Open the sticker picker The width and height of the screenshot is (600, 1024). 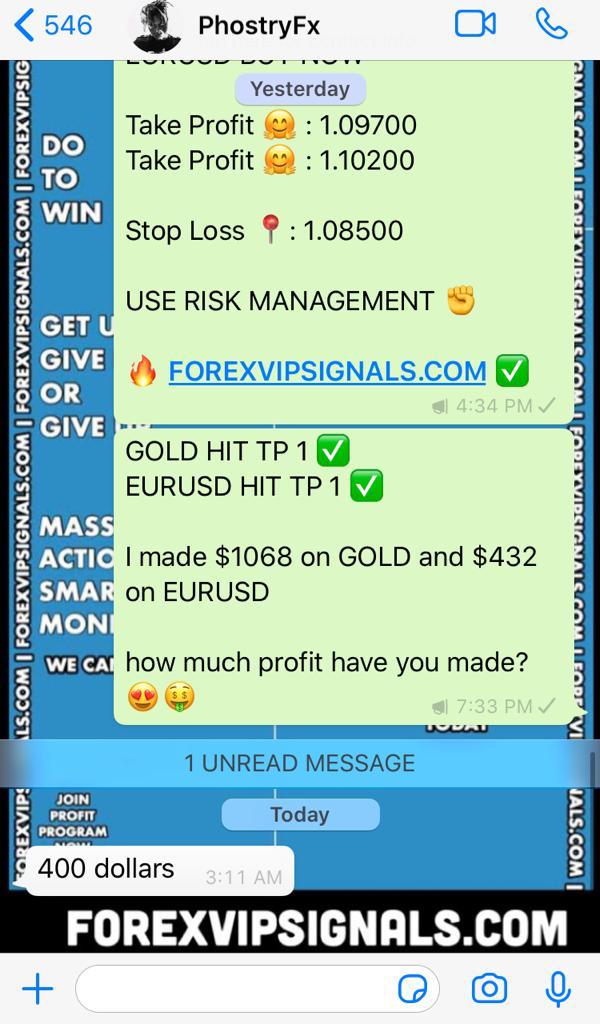[x=412, y=990]
